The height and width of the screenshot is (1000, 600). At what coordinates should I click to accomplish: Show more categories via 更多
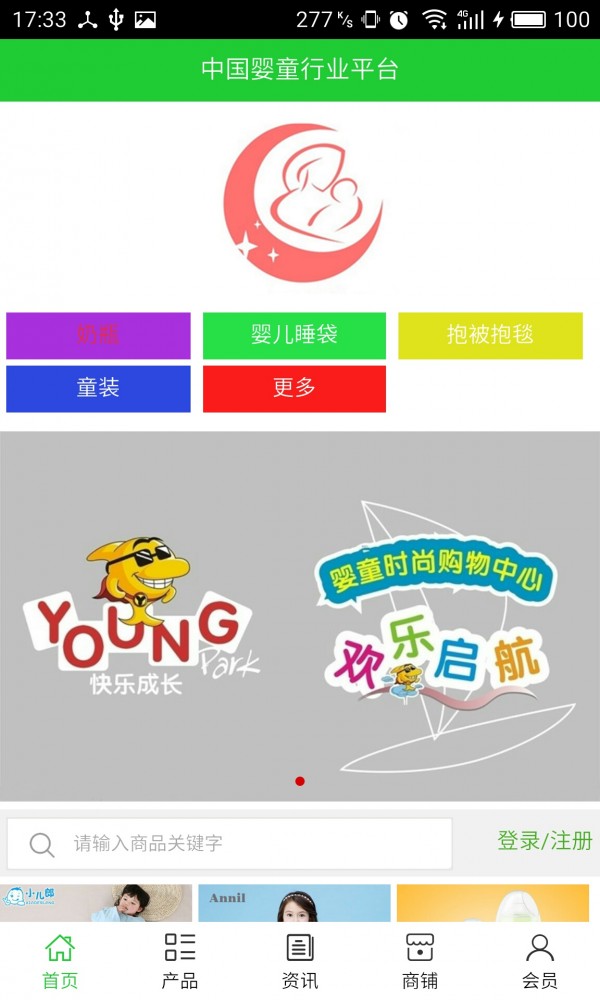tap(294, 389)
